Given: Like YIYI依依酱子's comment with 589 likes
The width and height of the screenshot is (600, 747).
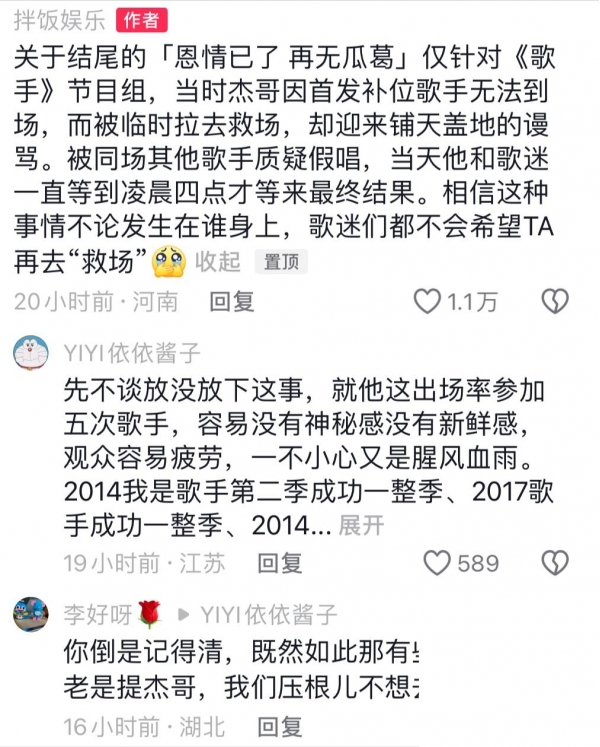Looking at the screenshot, I should [x=437, y=563].
